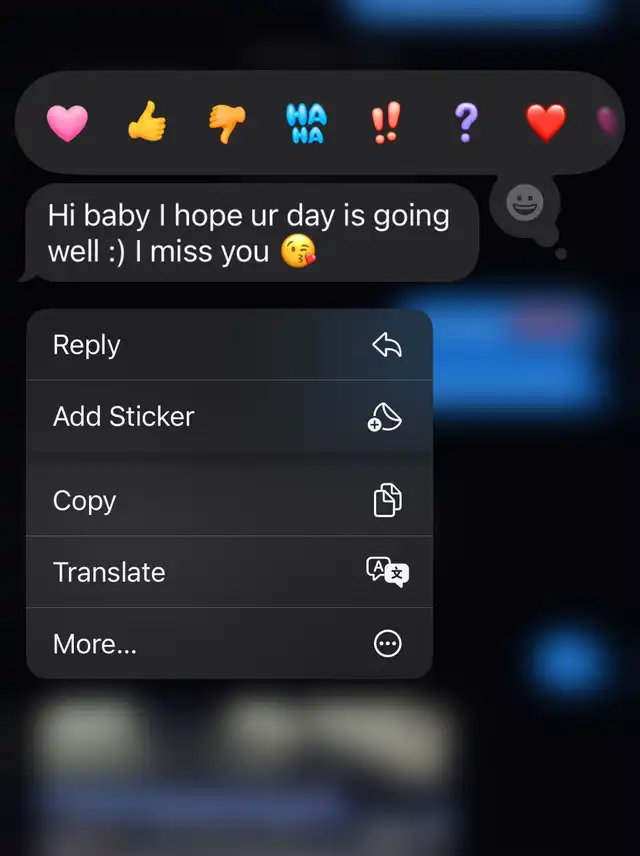Translate the selected message
Image resolution: width=640 pixels, height=856 pixels.
(229, 572)
